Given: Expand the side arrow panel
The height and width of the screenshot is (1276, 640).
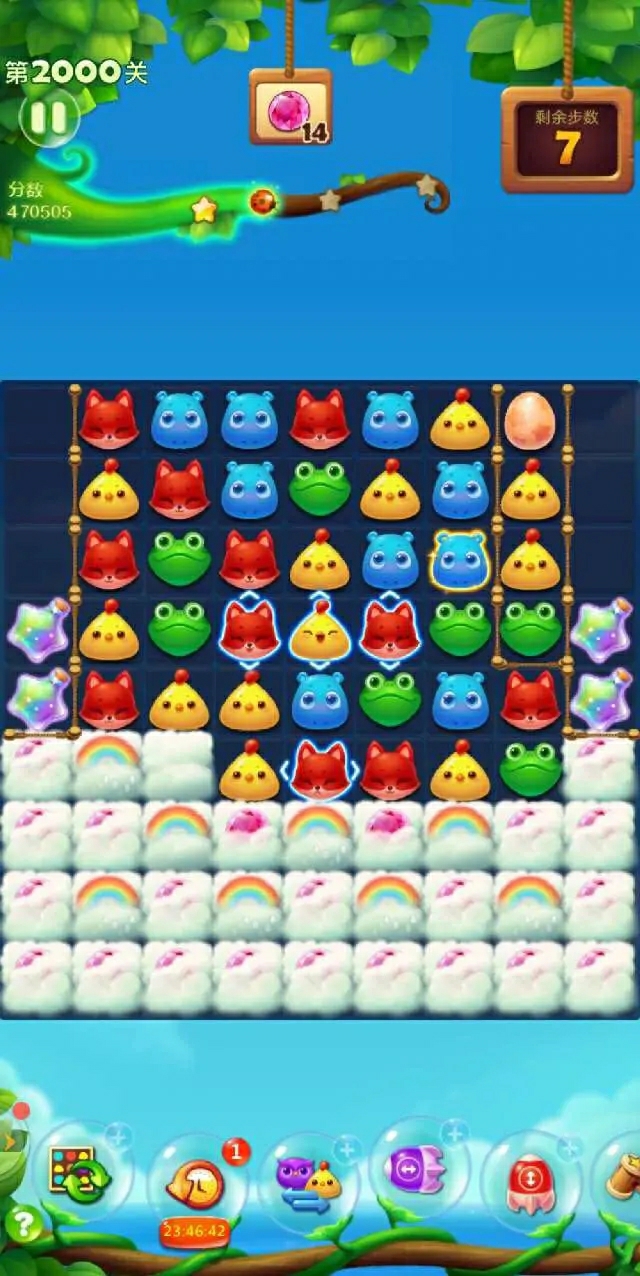Looking at the screenshot, I should (x=10, y=1140).
